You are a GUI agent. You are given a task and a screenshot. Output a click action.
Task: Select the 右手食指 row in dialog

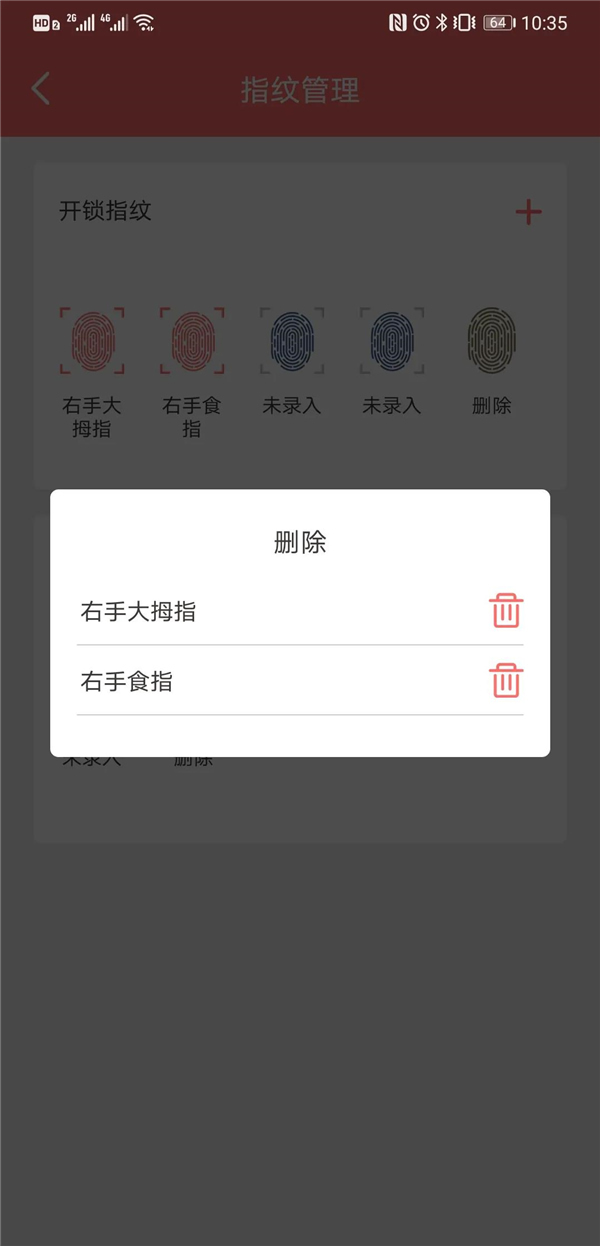click(x=127, y=682)
